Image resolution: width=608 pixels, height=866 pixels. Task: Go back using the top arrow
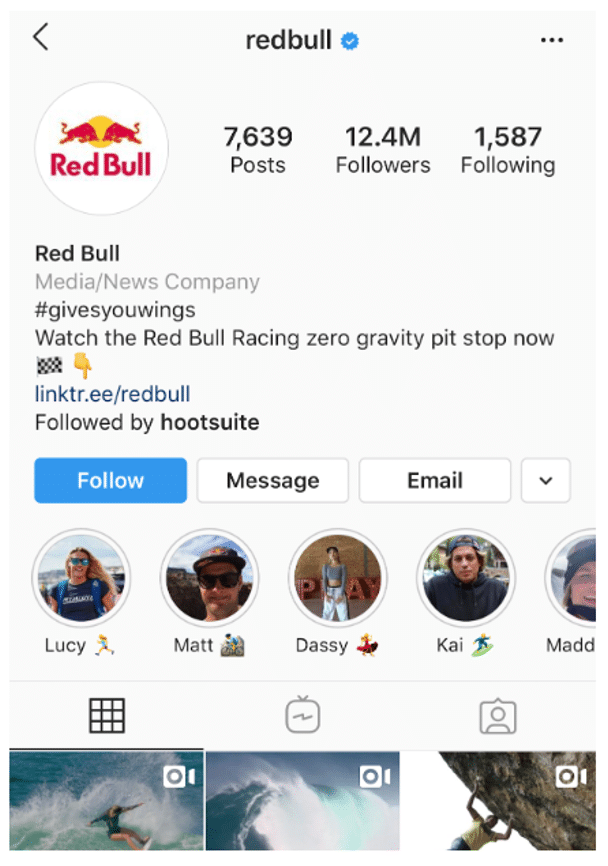click(x=41, y=37)
